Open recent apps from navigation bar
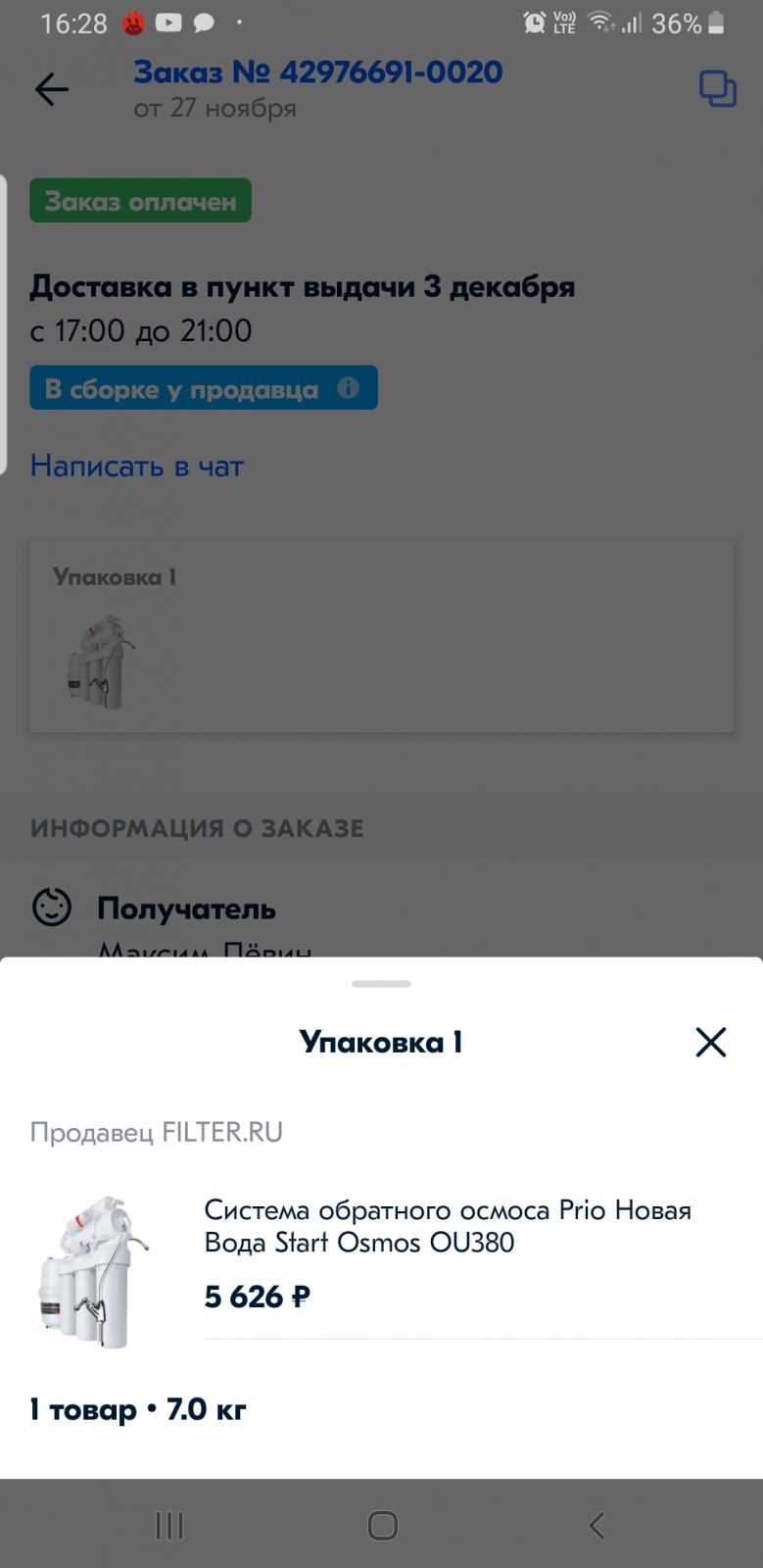Image resolution: width=763 pixels, height=1568 pixels. pyautogui.click(x=169, y=1525)
